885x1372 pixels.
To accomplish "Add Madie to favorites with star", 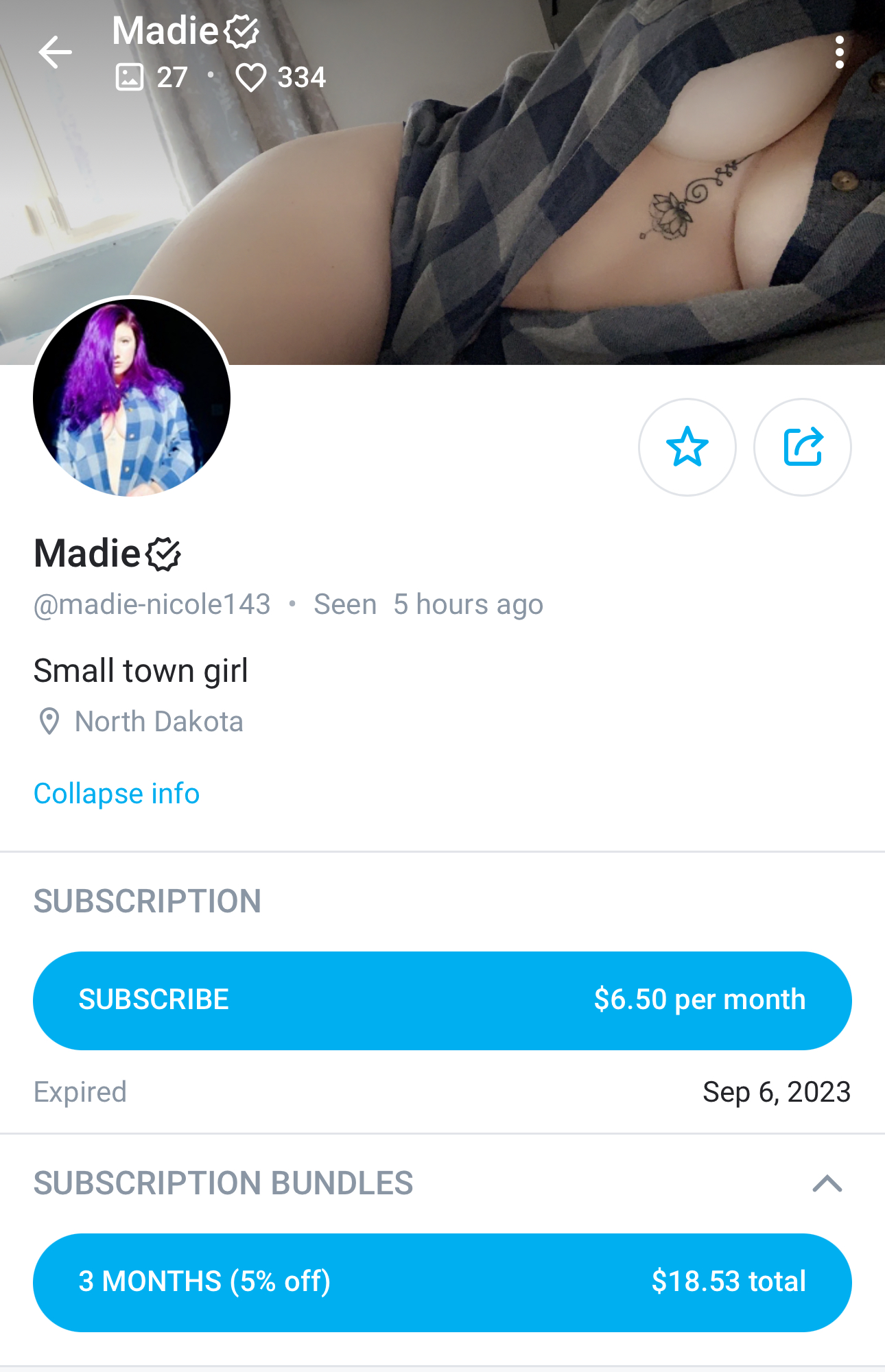I will point(687,447).
